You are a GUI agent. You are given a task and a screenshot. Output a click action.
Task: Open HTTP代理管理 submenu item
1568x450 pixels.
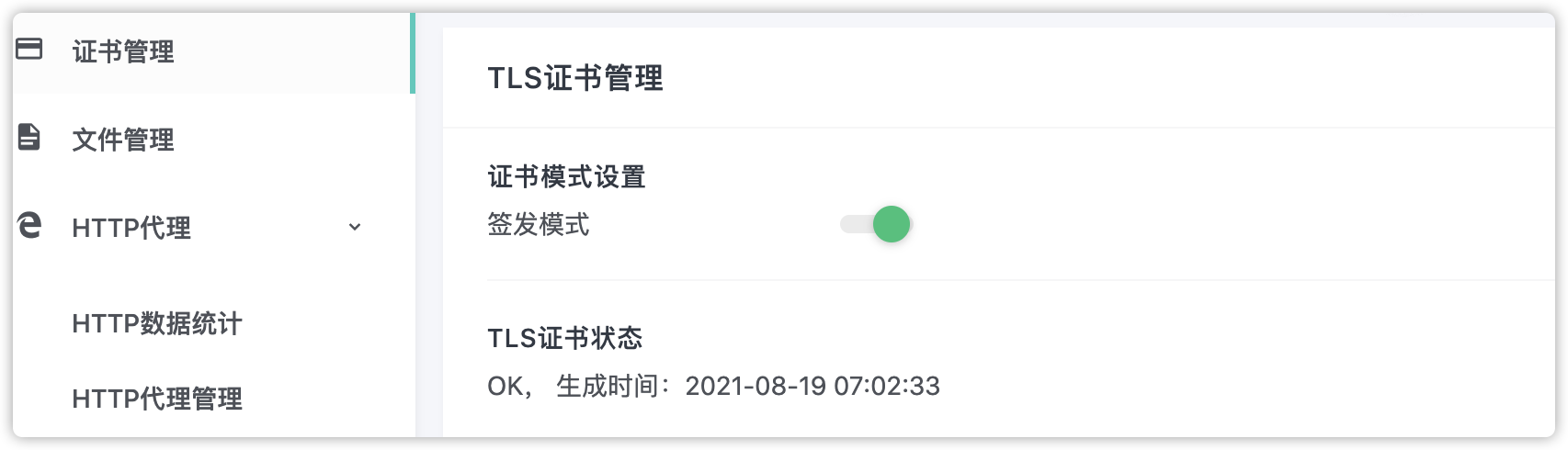(157, 399)
